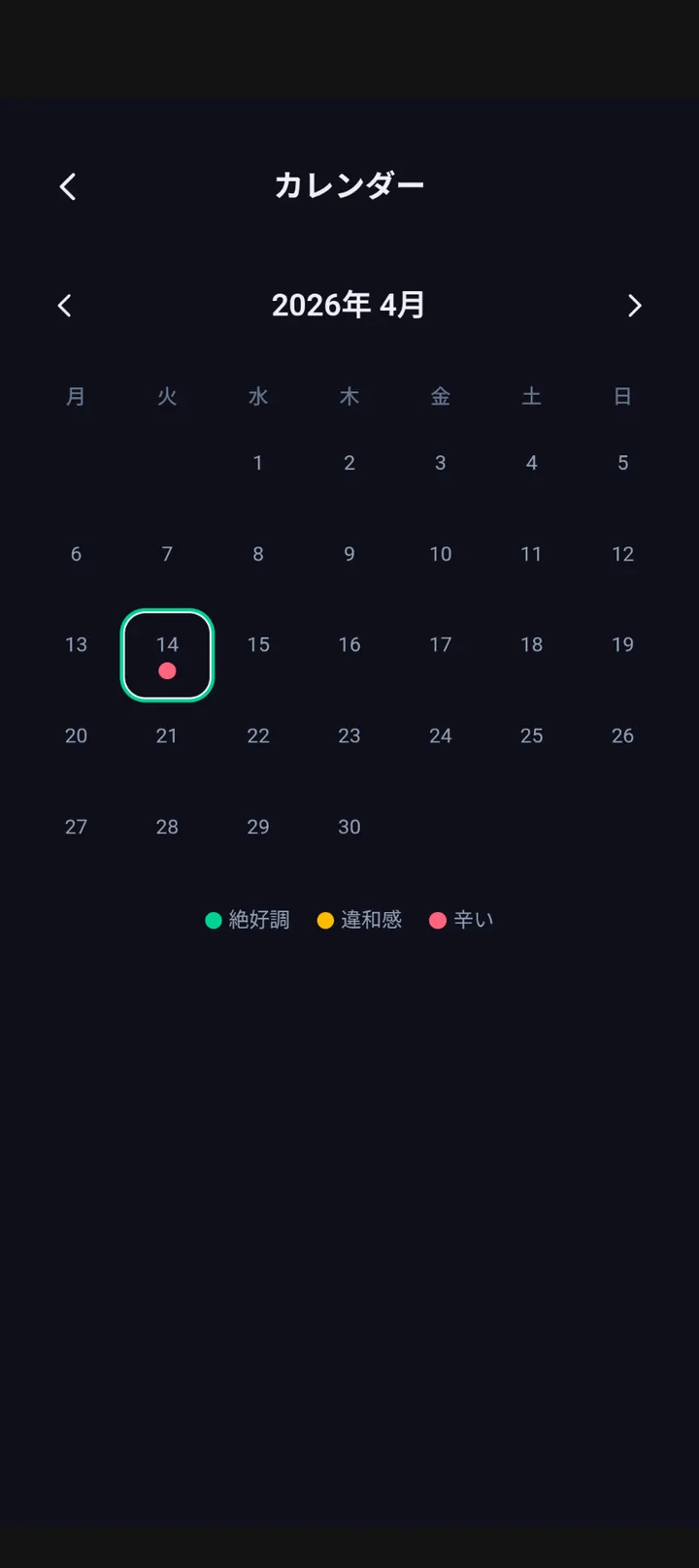Pick the 5th in the calendar grid
The width and height of the screenshot is (699, 1568).
click(x=622, y=463)
